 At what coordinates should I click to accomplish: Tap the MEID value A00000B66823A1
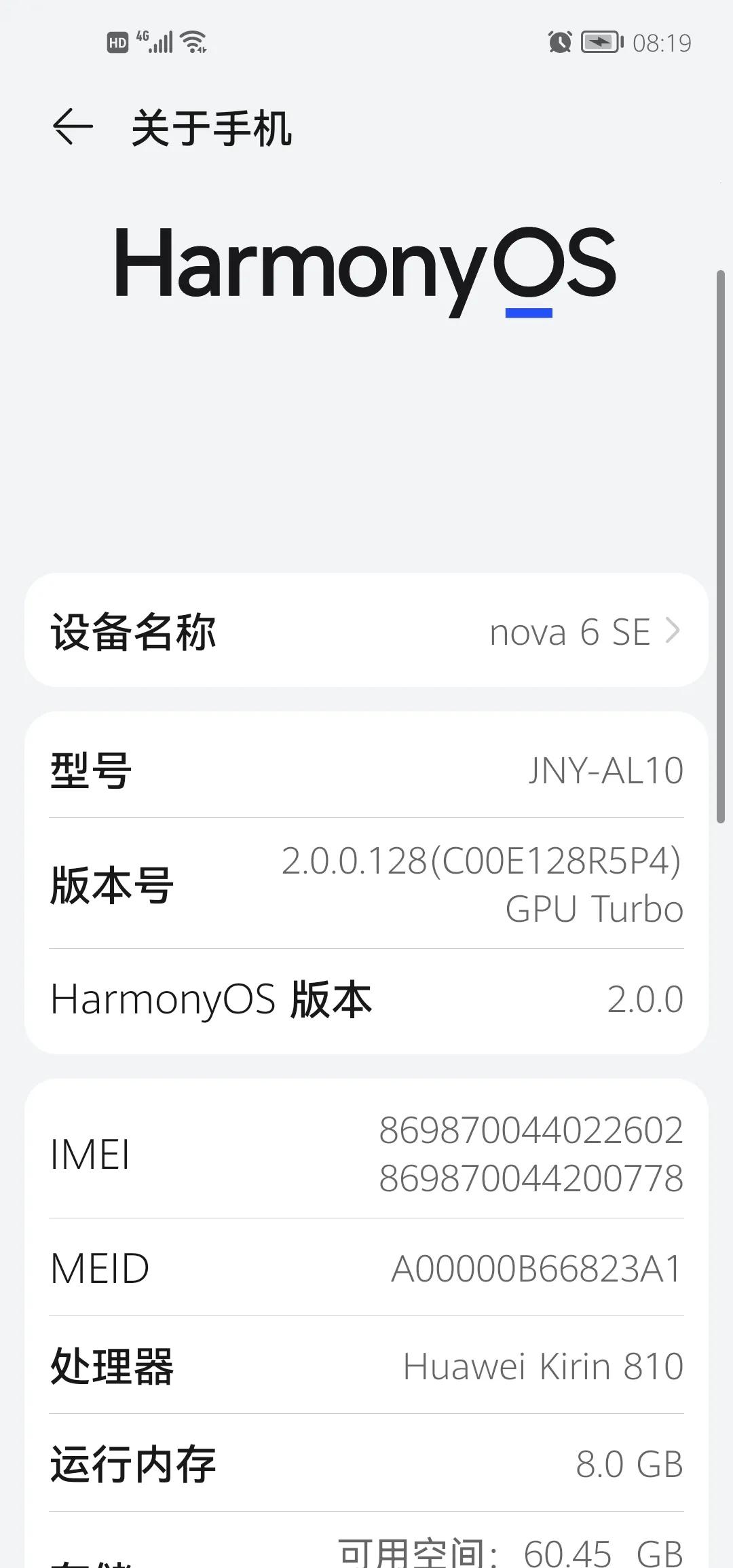coord(366,1267)
